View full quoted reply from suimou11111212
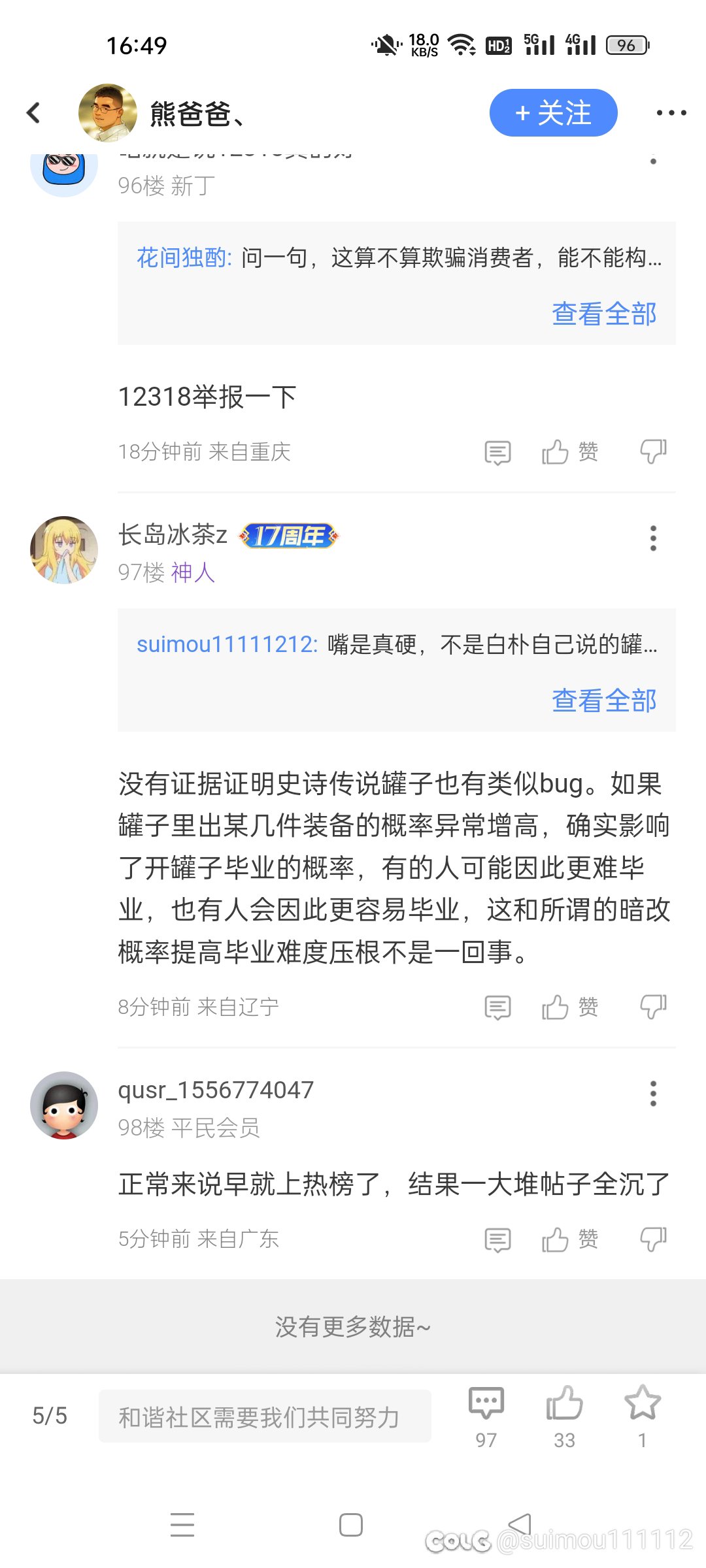This screenshot has height=1568, width=706. (604, 701)
